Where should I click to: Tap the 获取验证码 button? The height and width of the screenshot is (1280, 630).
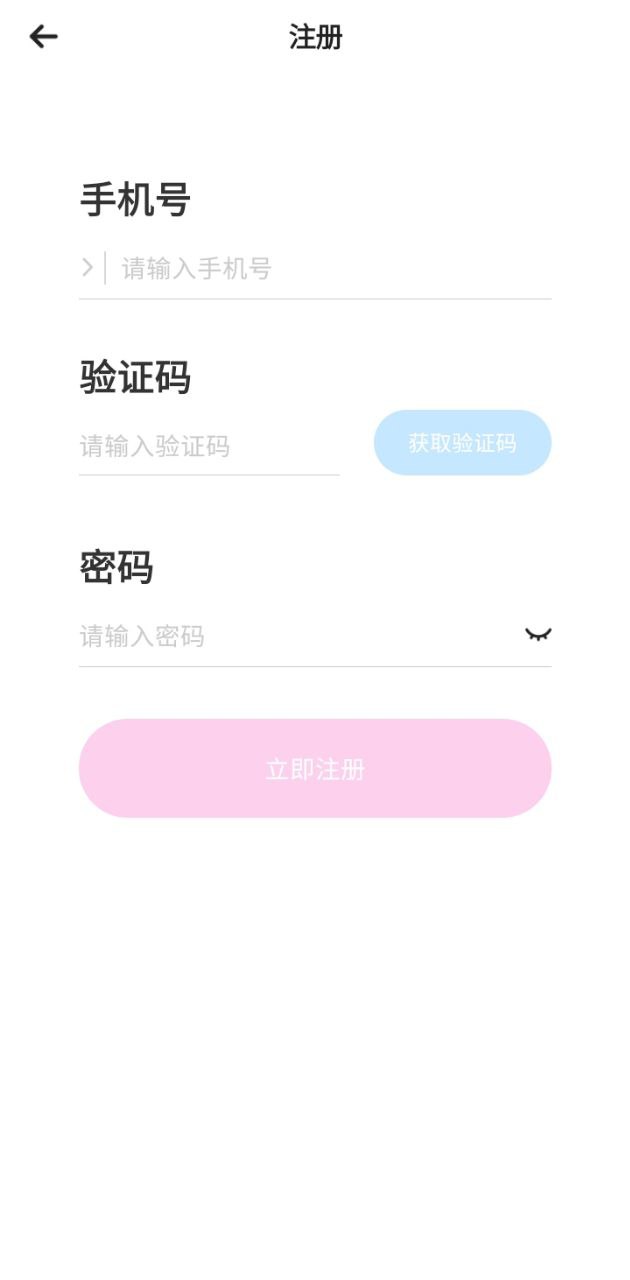point(462,443)
